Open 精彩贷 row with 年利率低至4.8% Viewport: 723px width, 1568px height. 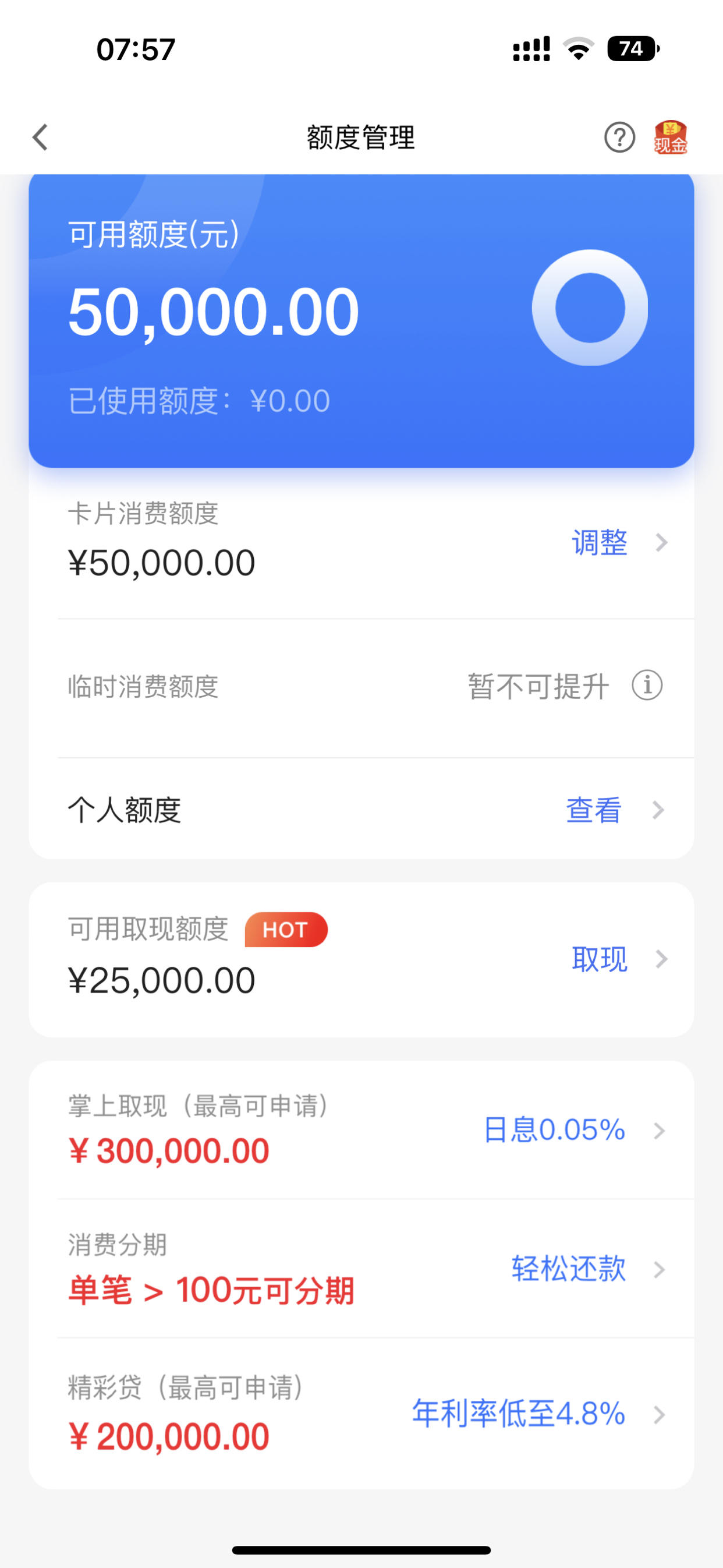tap(361, 1414)
